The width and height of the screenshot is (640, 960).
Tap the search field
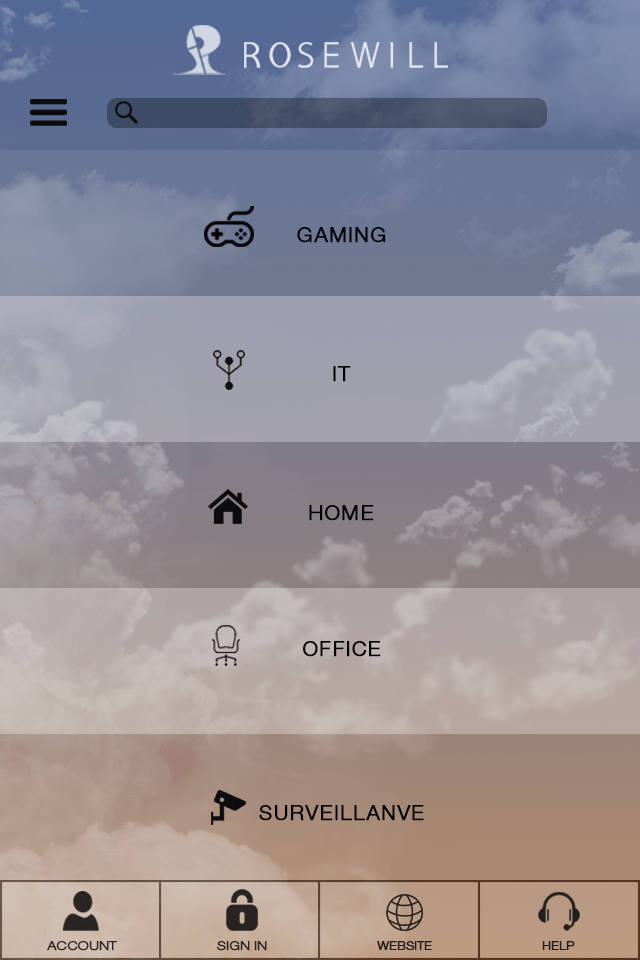(327, 113)
